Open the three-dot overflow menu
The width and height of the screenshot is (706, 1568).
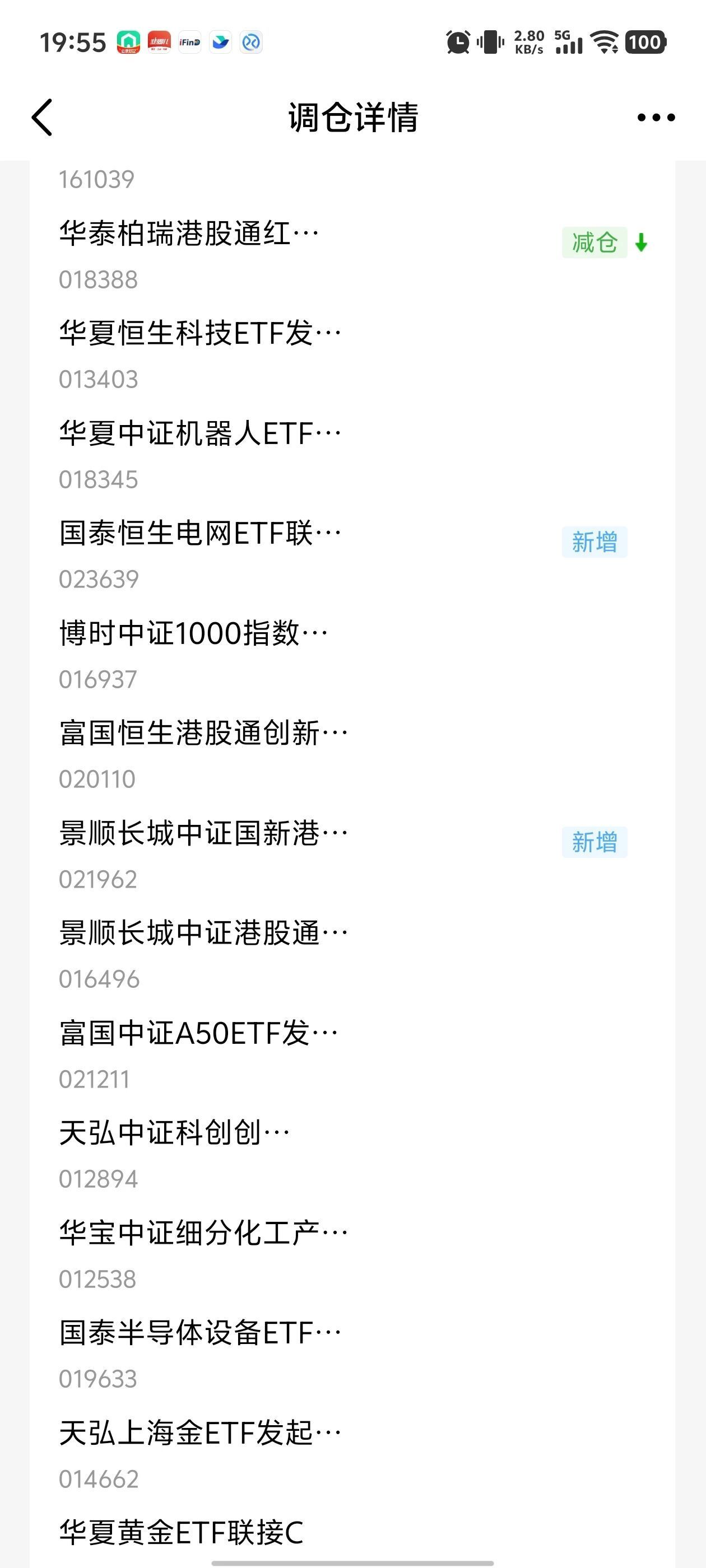coord(656,117)
